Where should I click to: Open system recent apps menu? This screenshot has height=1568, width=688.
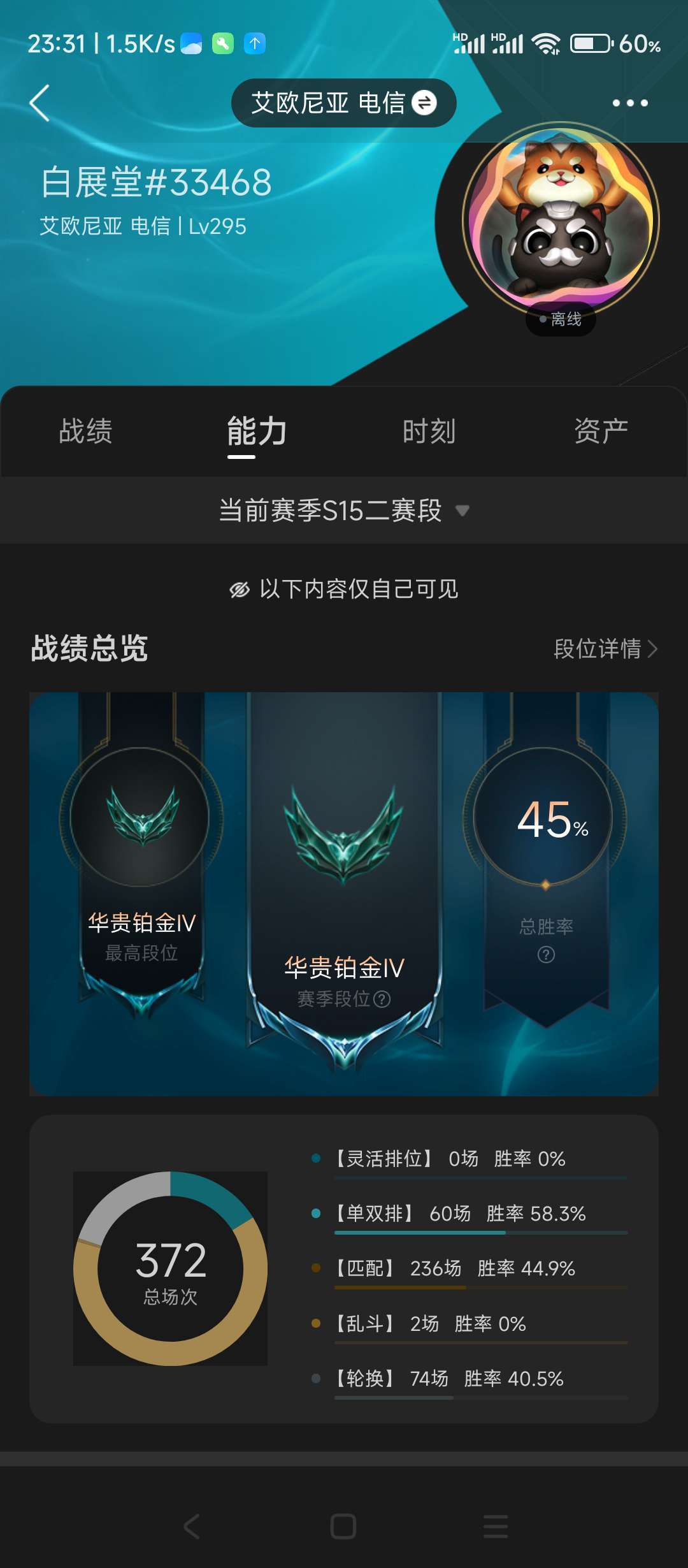[496, 1526]
